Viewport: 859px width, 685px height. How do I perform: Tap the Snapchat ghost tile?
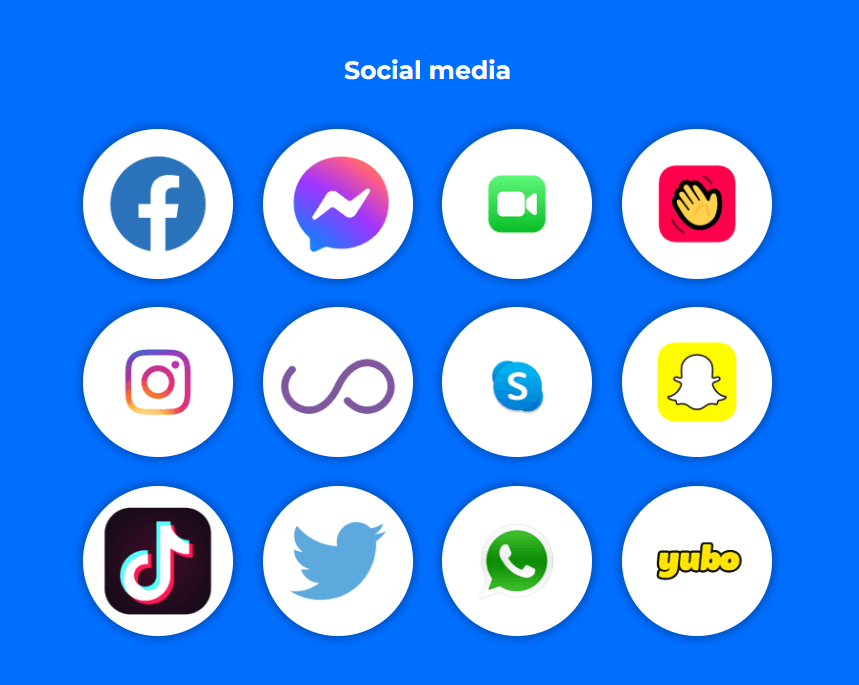pyautogui.click(x=697, y=382)
